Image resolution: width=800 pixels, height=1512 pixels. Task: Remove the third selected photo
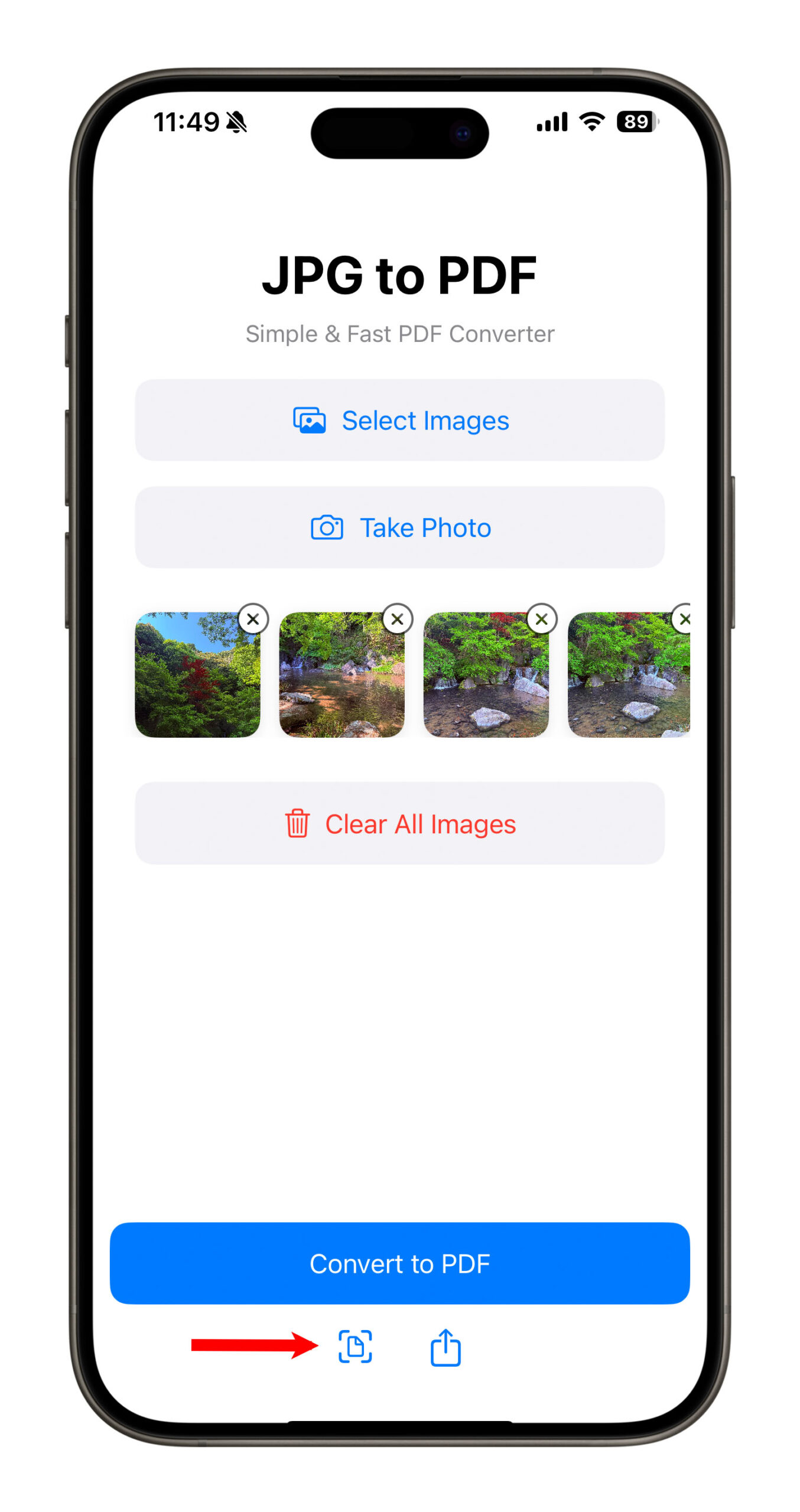point(541,618)
